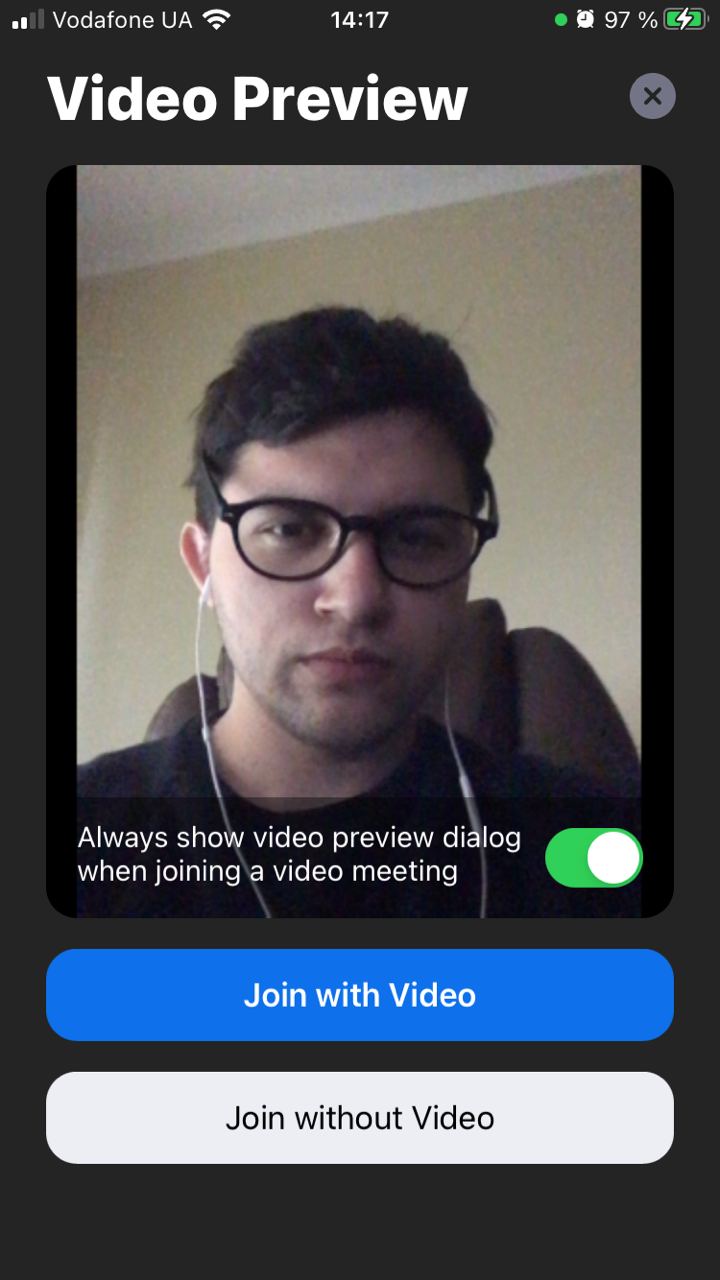The height and width of the screenshot is (1280, 720).
Task: Turn off the always show video preview switch
Action: coord(594,857)
